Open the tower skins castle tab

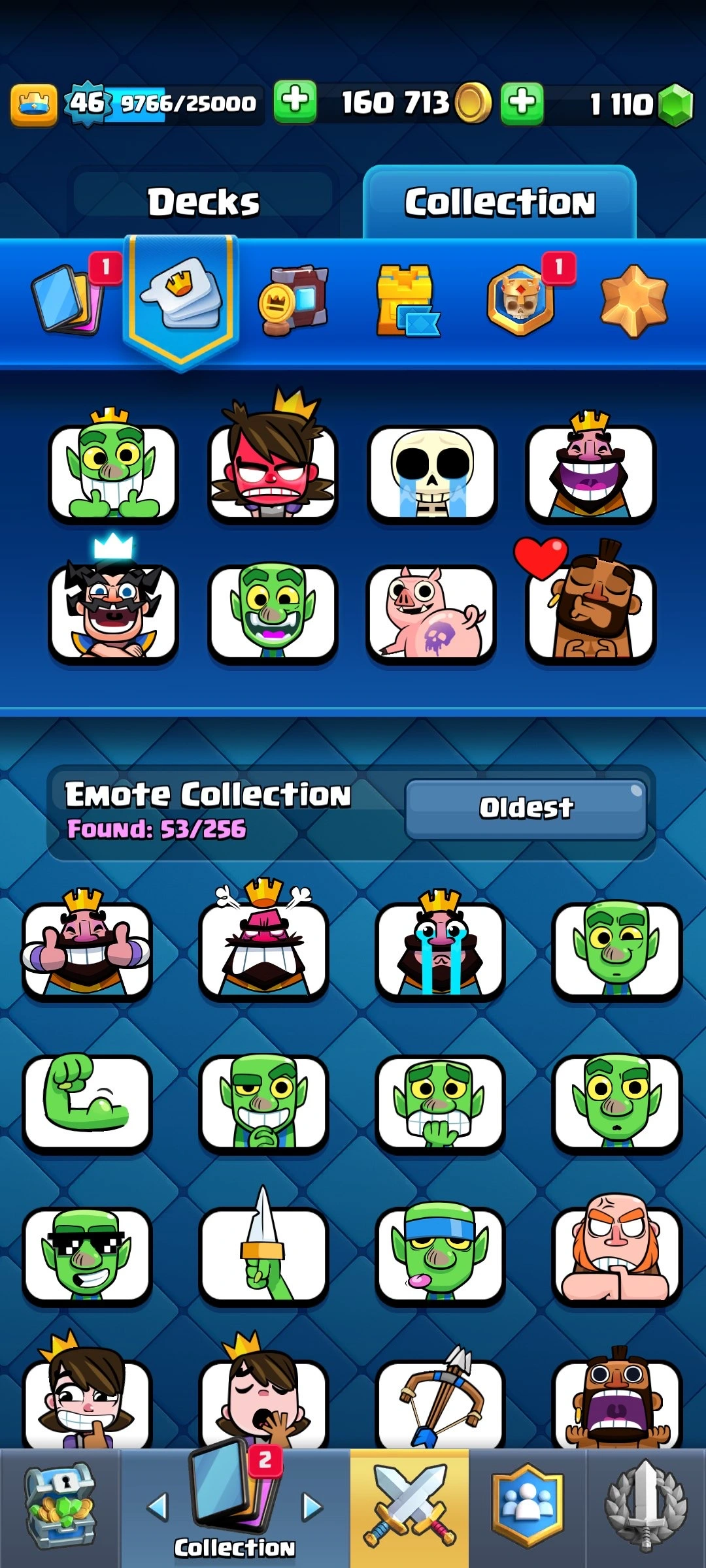point(406,301)
